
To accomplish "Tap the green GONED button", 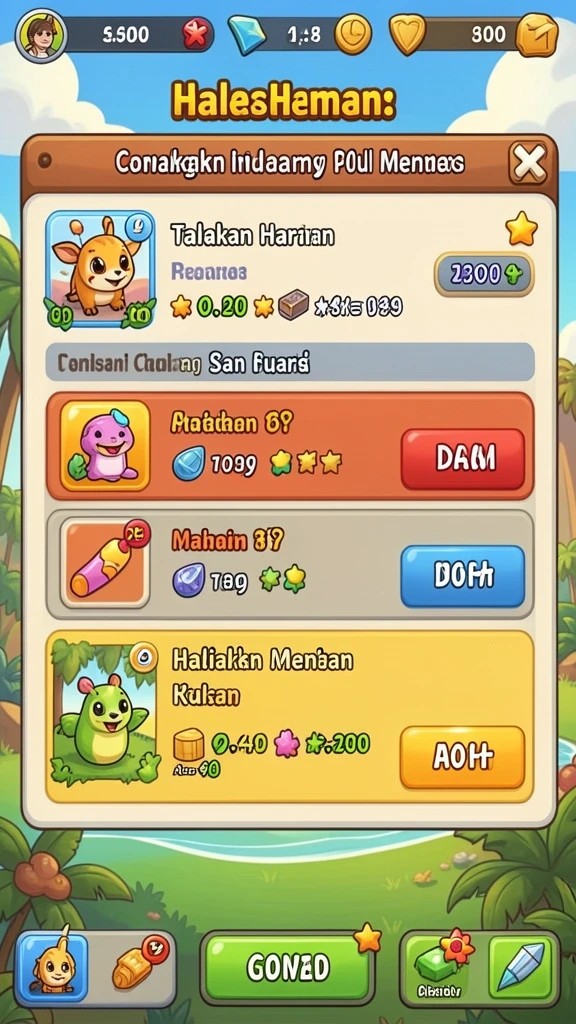I will click(x=287, y=967).
